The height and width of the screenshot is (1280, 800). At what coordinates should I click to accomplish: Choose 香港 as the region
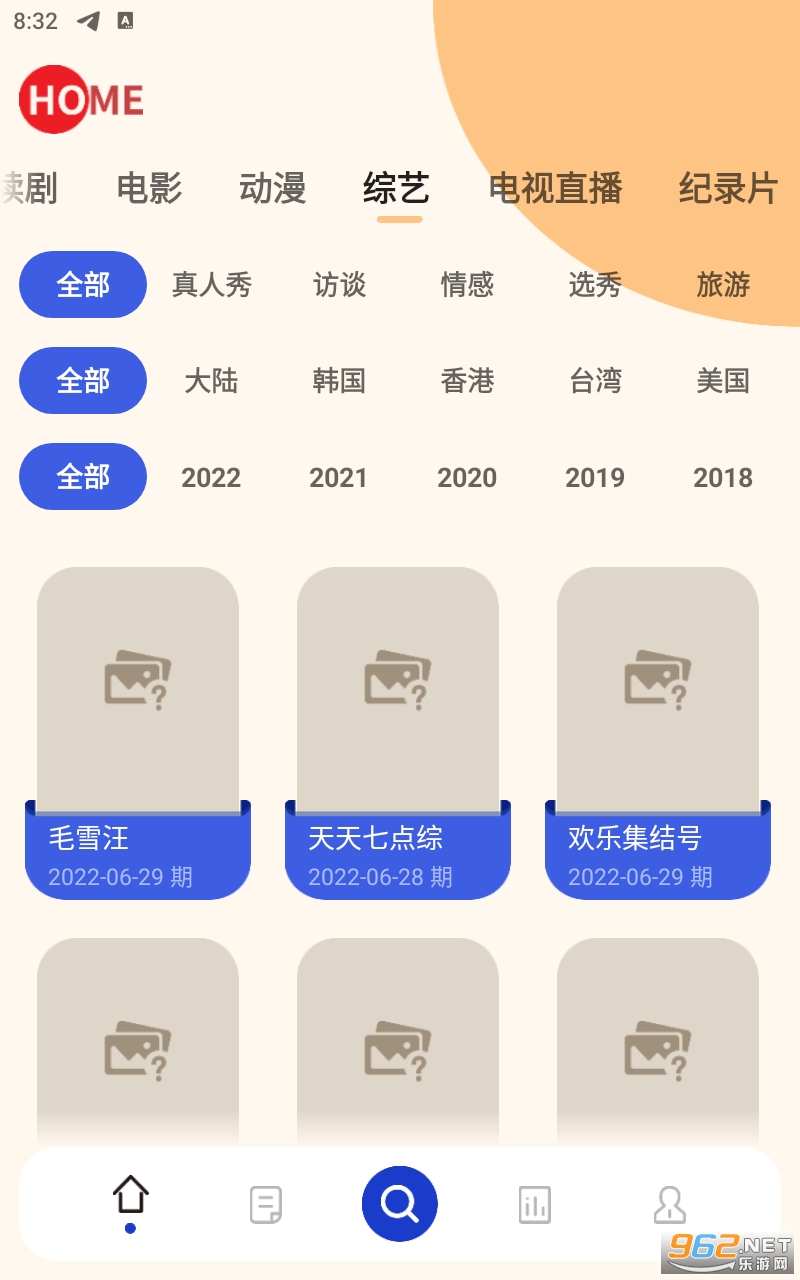(x=467, y=381)
